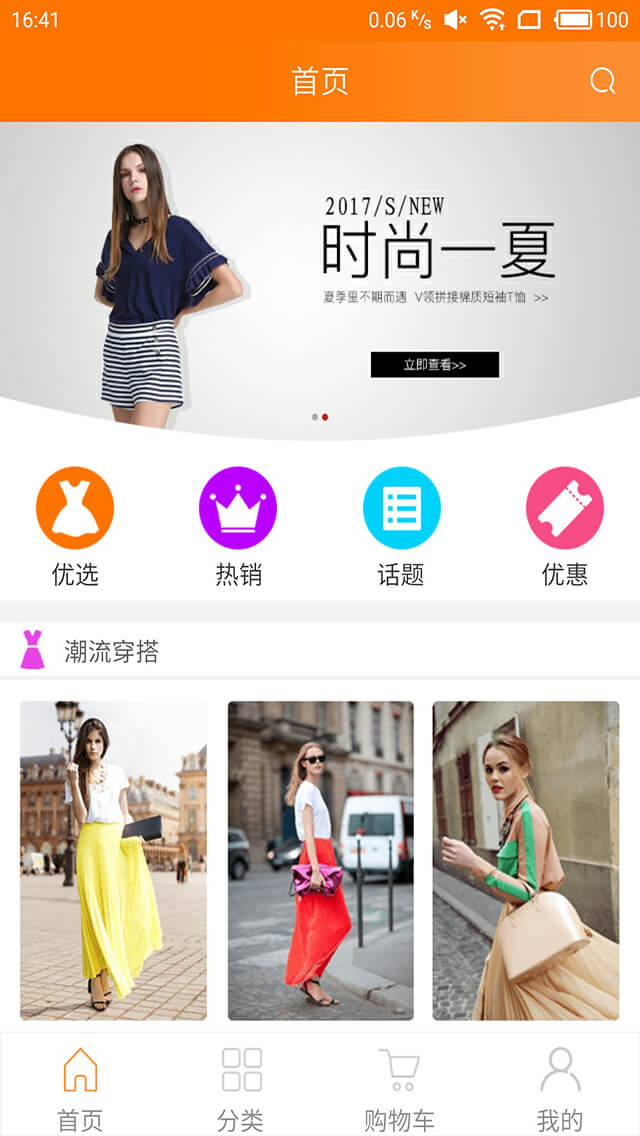This screenshot has height=1136, width=640.
Task: Open the 购物车 shopping cart tab
Action: click(x=399, y=1089)
